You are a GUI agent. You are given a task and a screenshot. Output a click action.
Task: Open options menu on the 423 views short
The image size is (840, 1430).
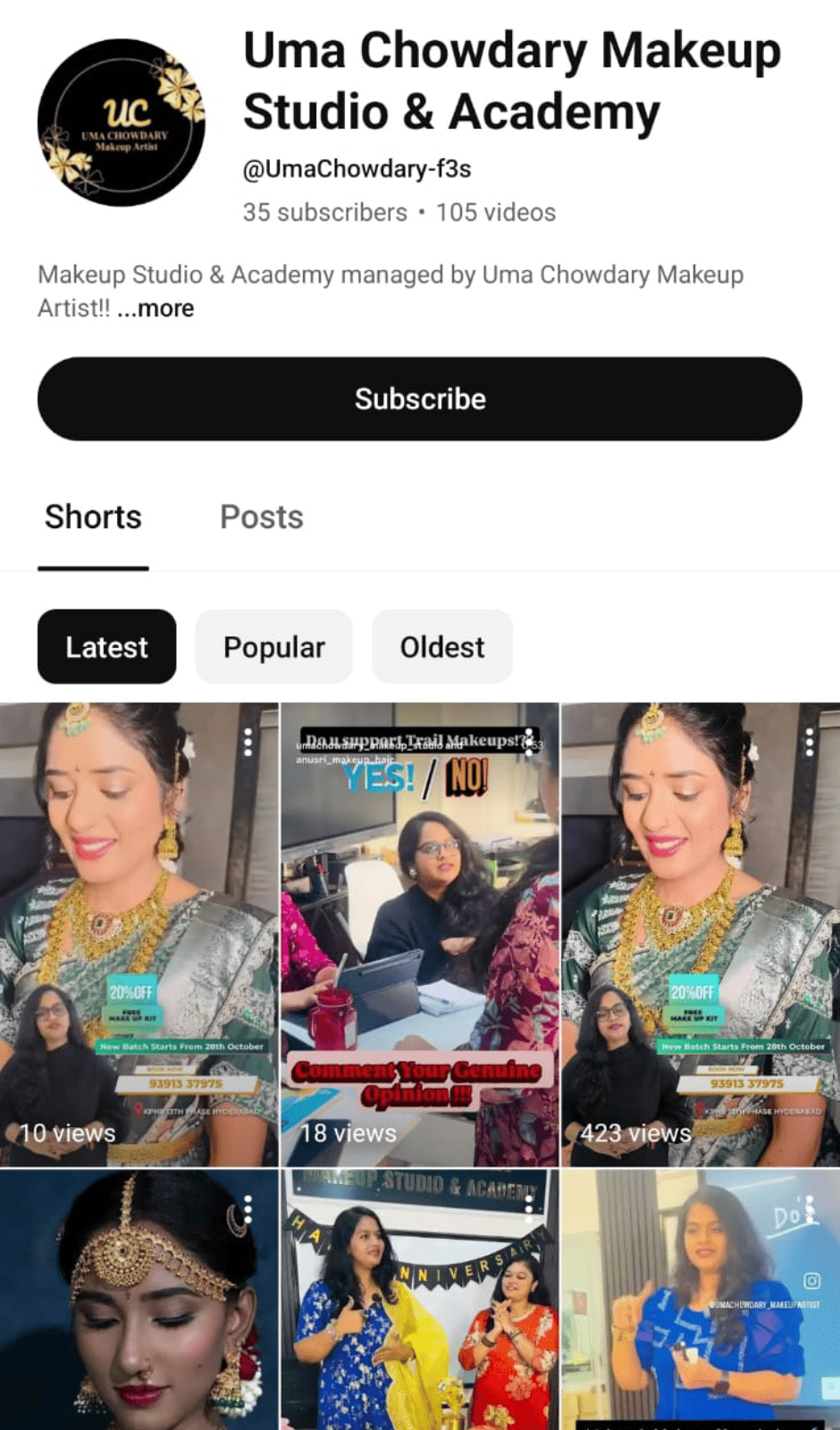coord(810,742)
